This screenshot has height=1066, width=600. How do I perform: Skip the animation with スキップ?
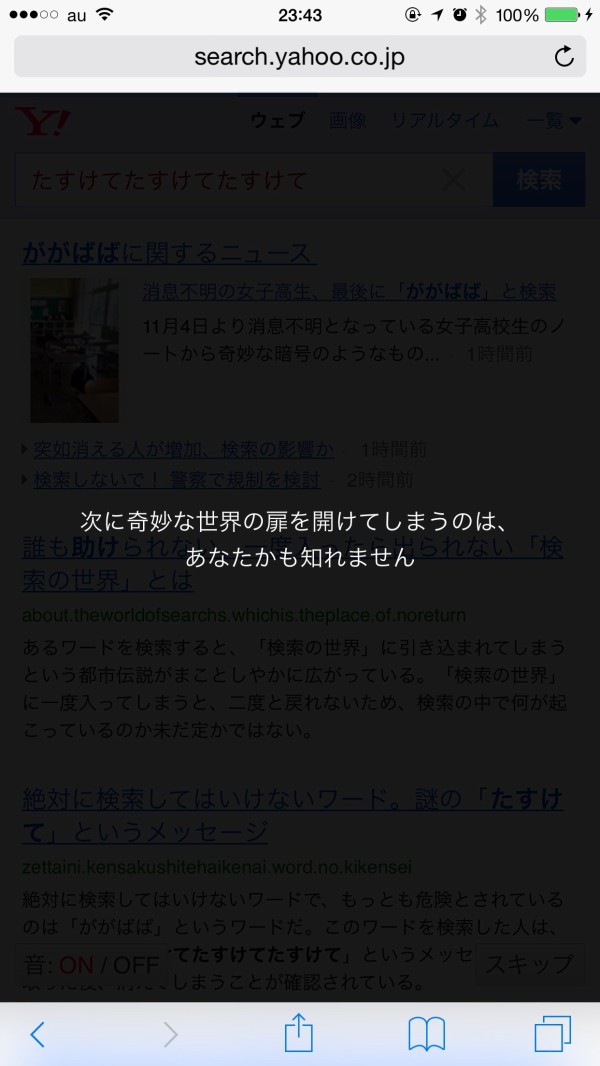click(x=529, y=964)
